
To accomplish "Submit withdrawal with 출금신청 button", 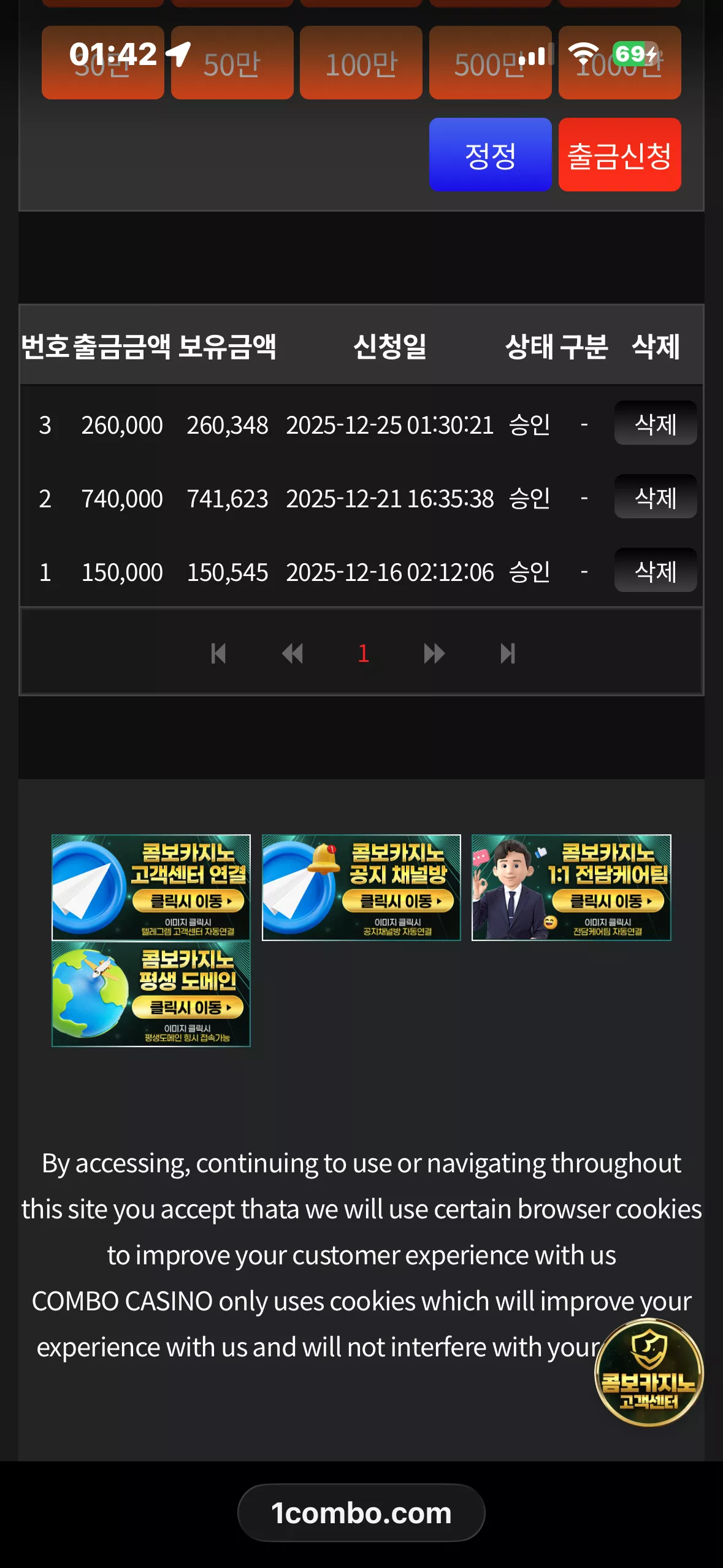I will [619, 155].
